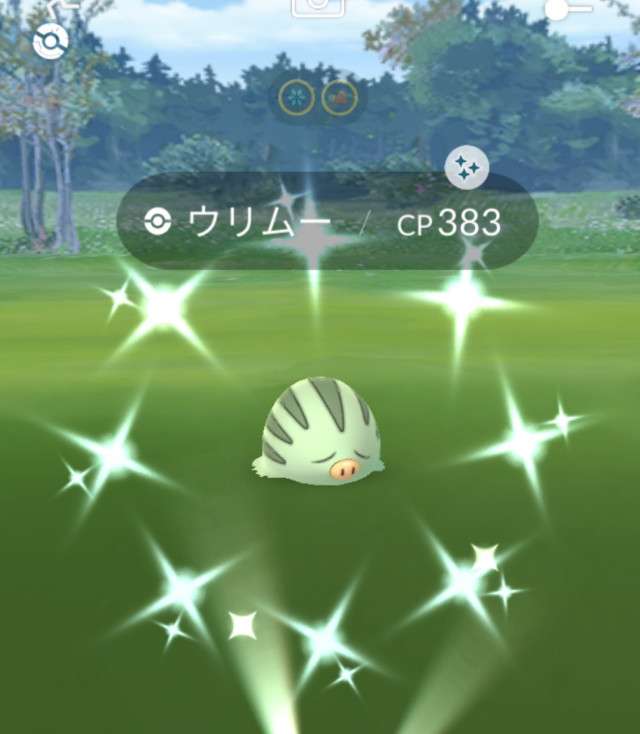
Task: Open the camera to photograph the Pokémon
Action: pos(318,6)
